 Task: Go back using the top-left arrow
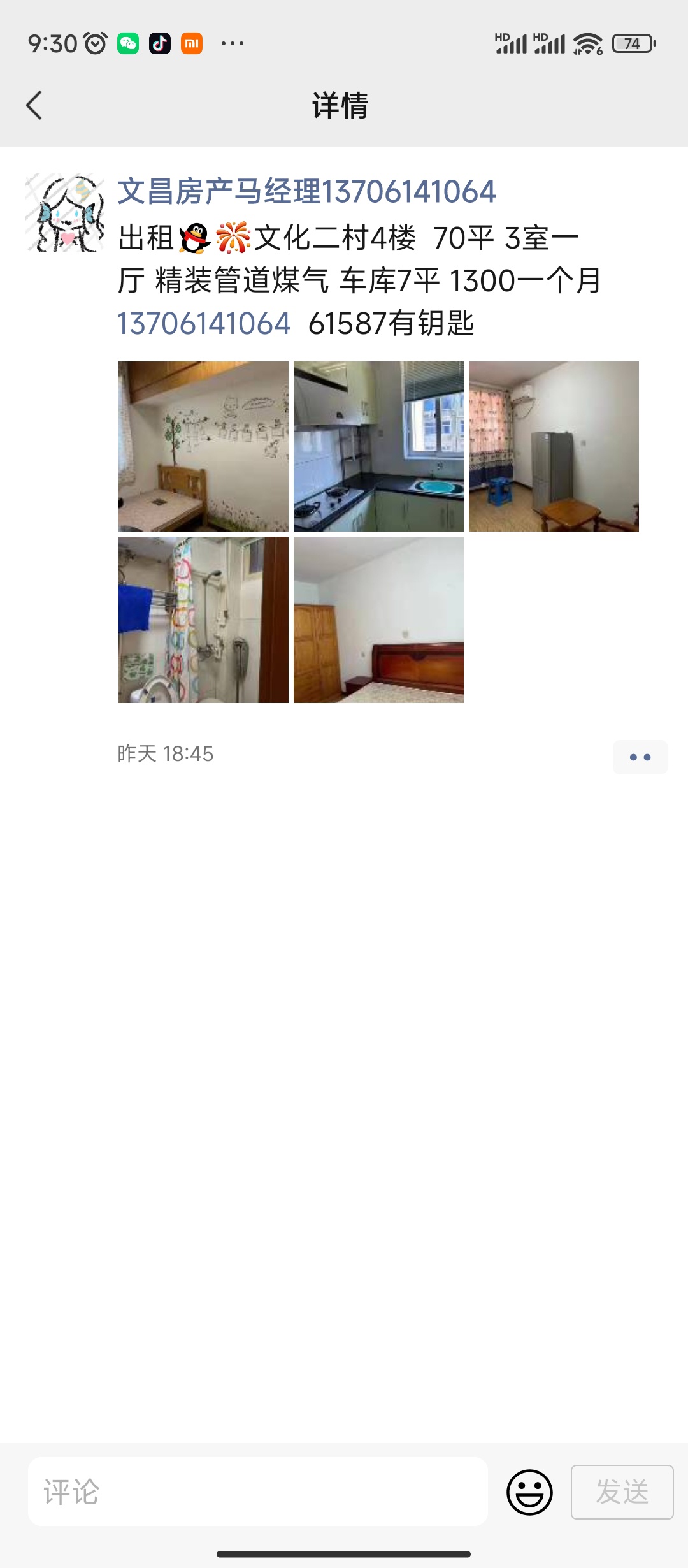34,106
